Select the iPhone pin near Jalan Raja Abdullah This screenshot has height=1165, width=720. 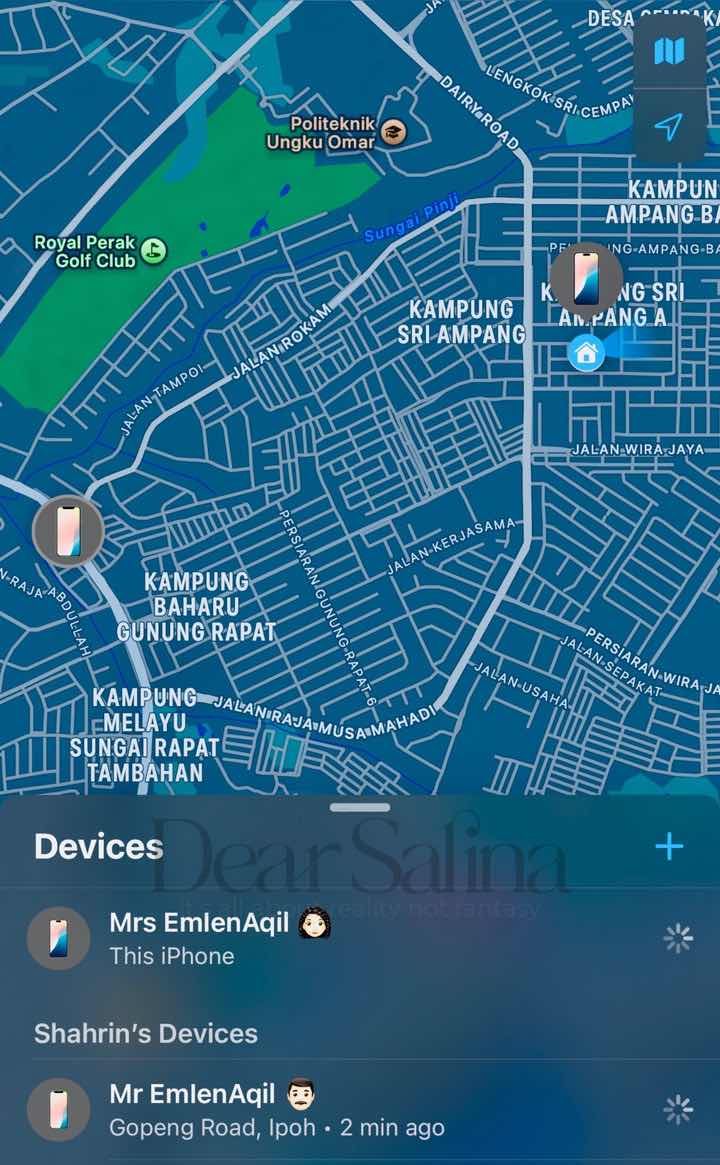click(68, 531)
